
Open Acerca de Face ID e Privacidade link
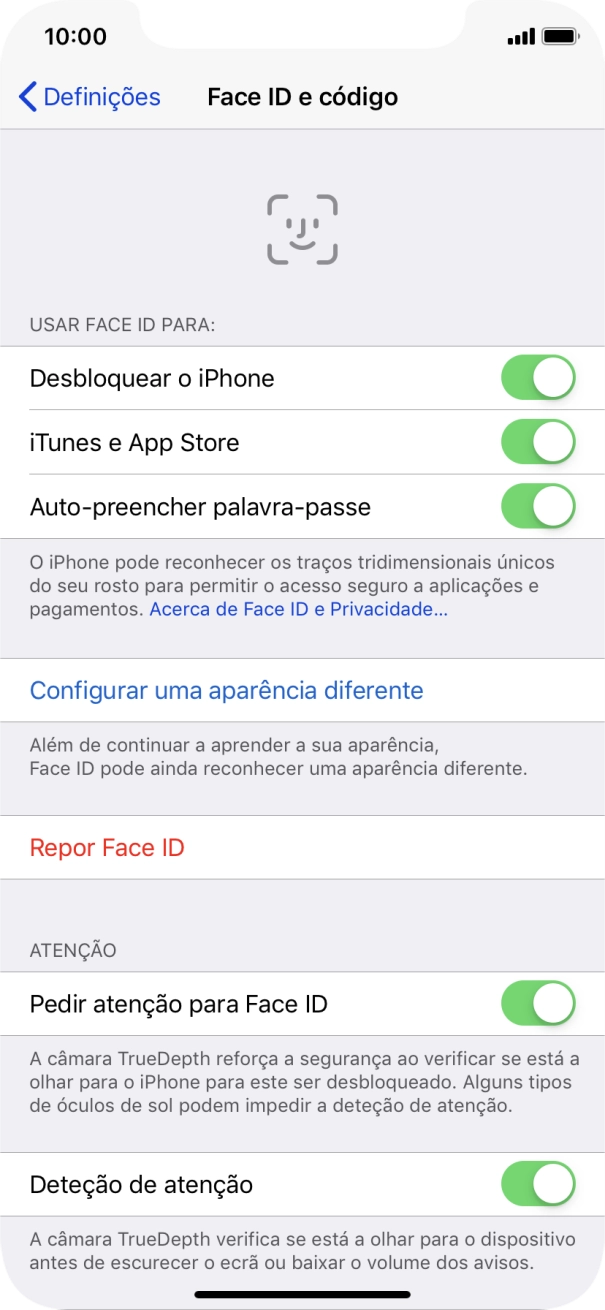(298, 609)
